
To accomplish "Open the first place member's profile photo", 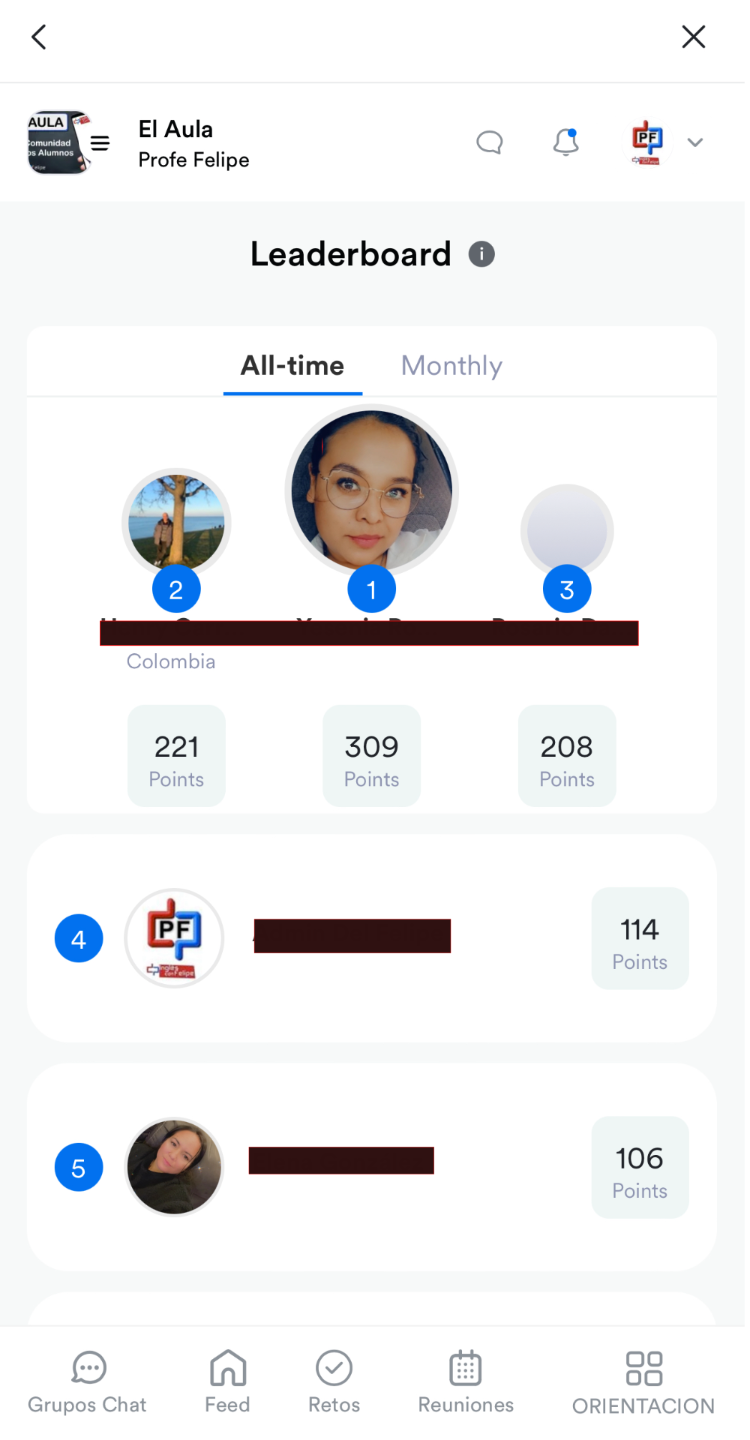I will (x=372, y=492).
